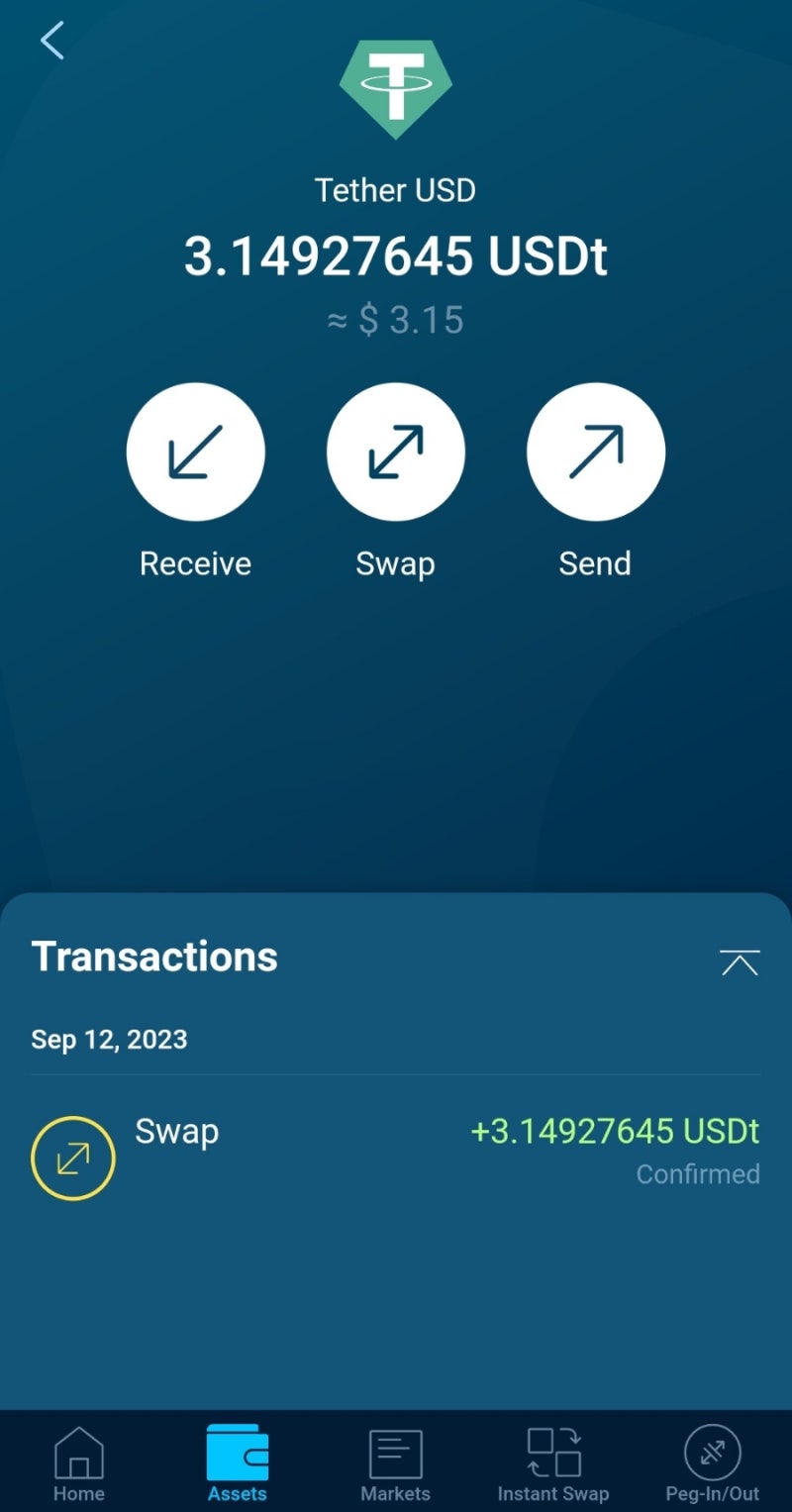The image size is (792, 1512).
Task: Tap the +3.14927645 USDt amount
Action: click(x=615, y=1132)
